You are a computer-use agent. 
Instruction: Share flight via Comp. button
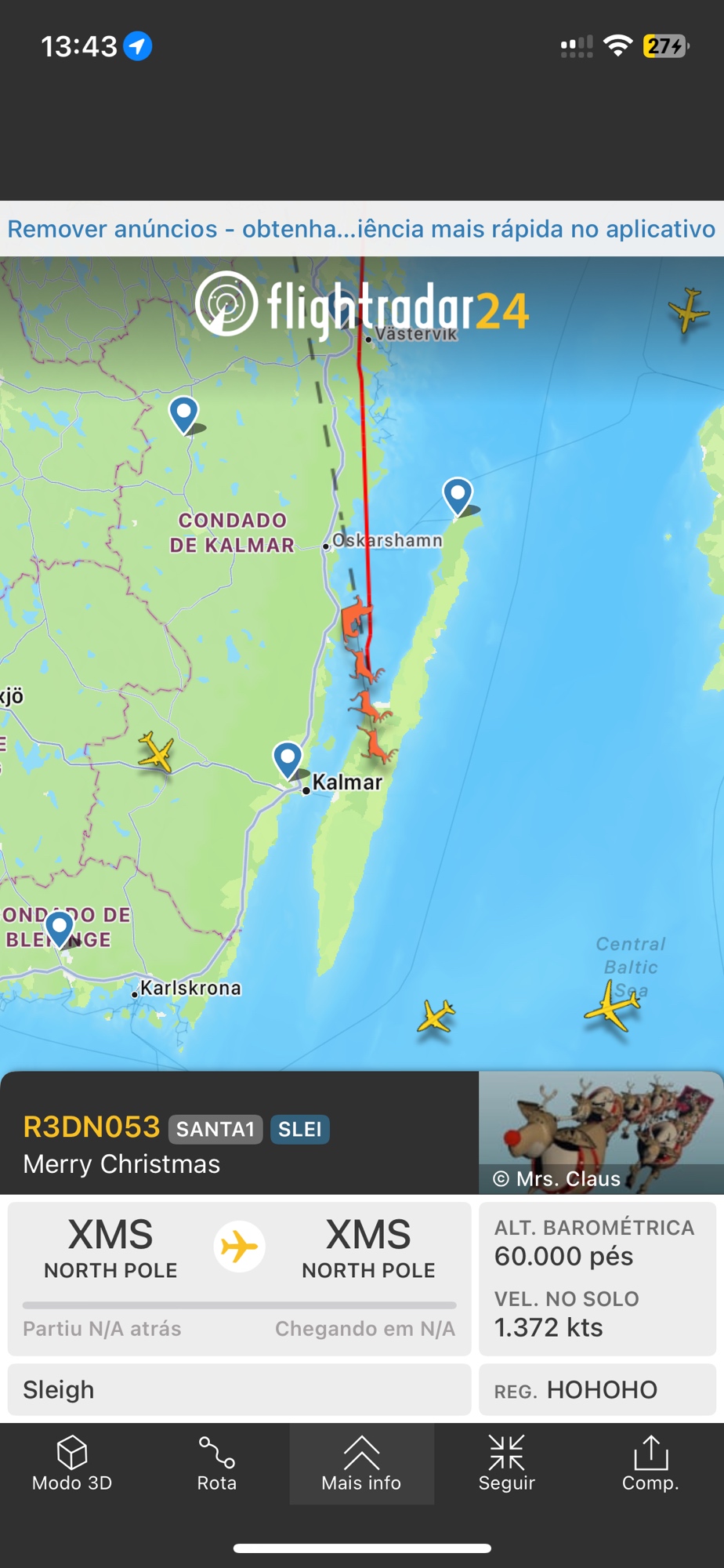650,1463
